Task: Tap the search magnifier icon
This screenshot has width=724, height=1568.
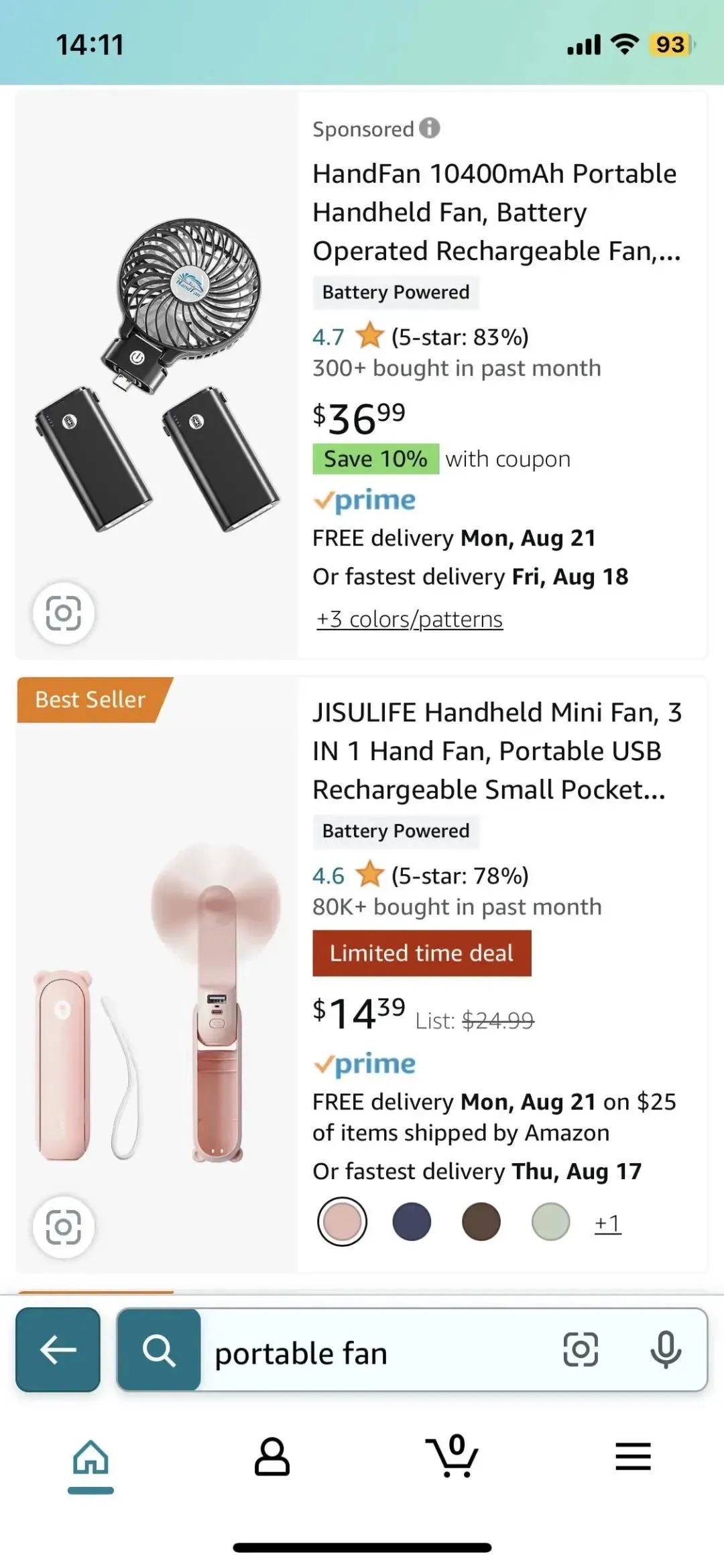Action: pyautogui.click(x=159, y=1349)
